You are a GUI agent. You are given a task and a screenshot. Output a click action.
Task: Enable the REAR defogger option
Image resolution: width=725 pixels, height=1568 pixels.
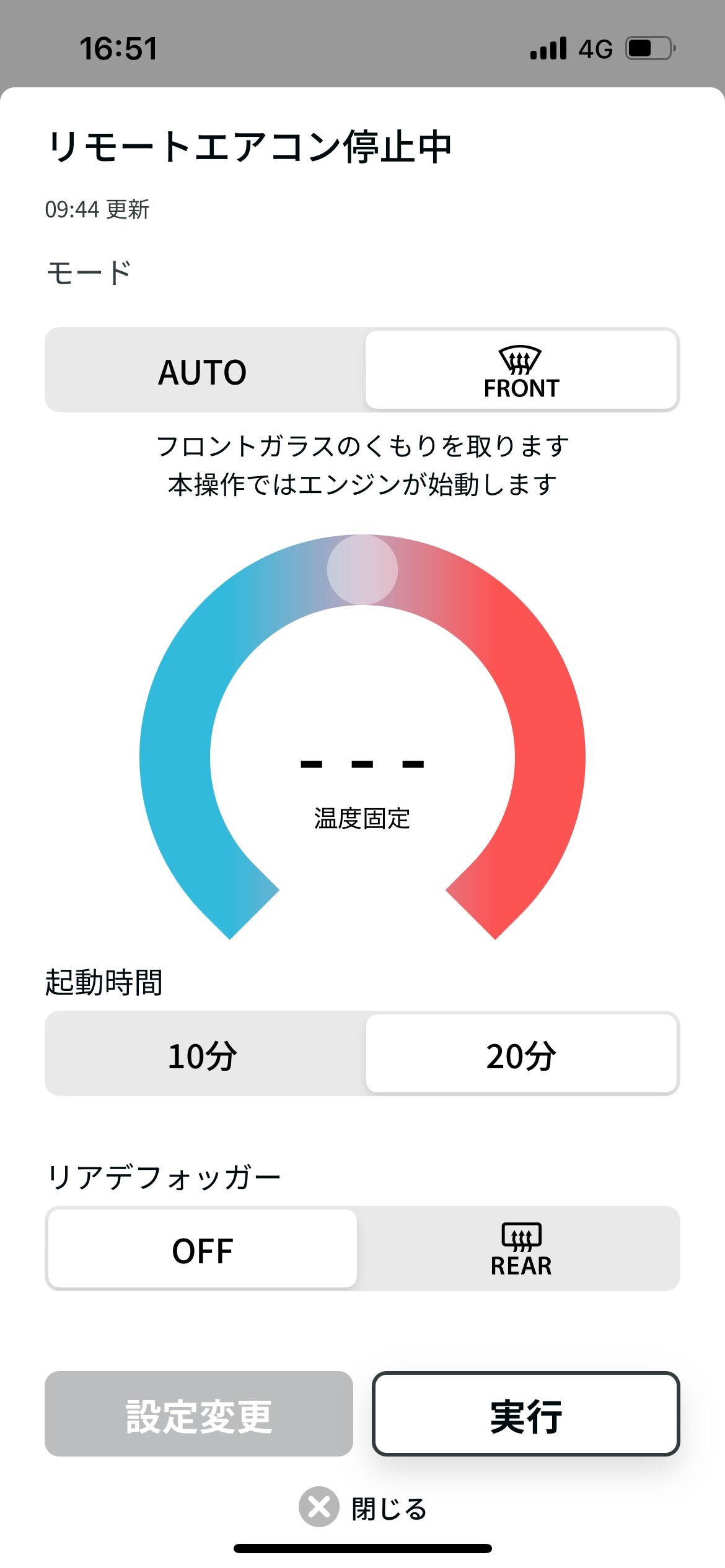521,1249
